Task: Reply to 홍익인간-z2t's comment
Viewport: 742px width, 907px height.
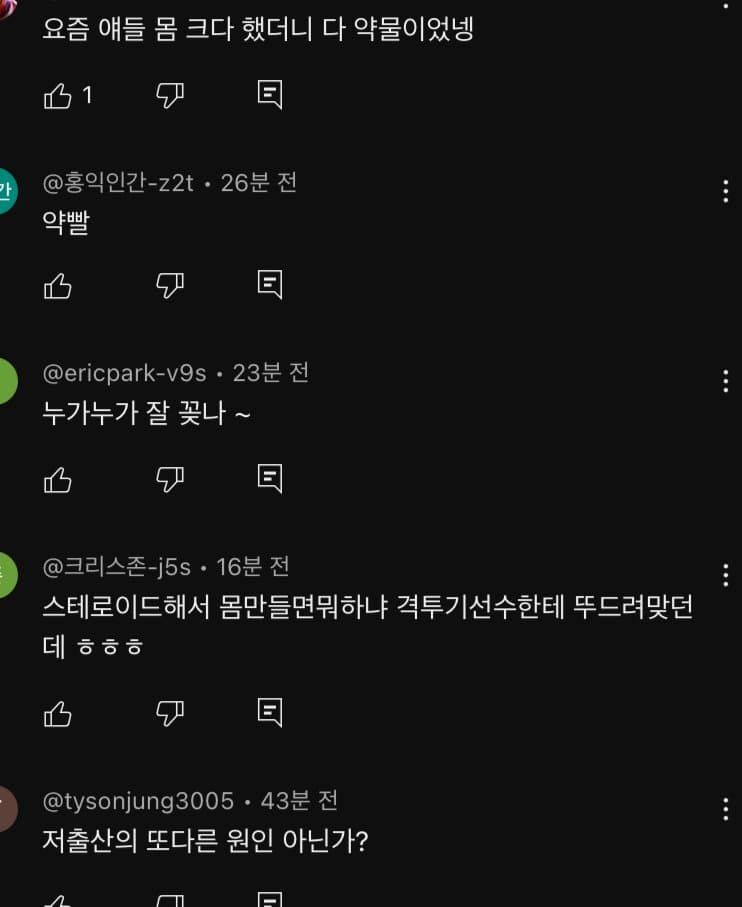Action: [x=269, y=286]
